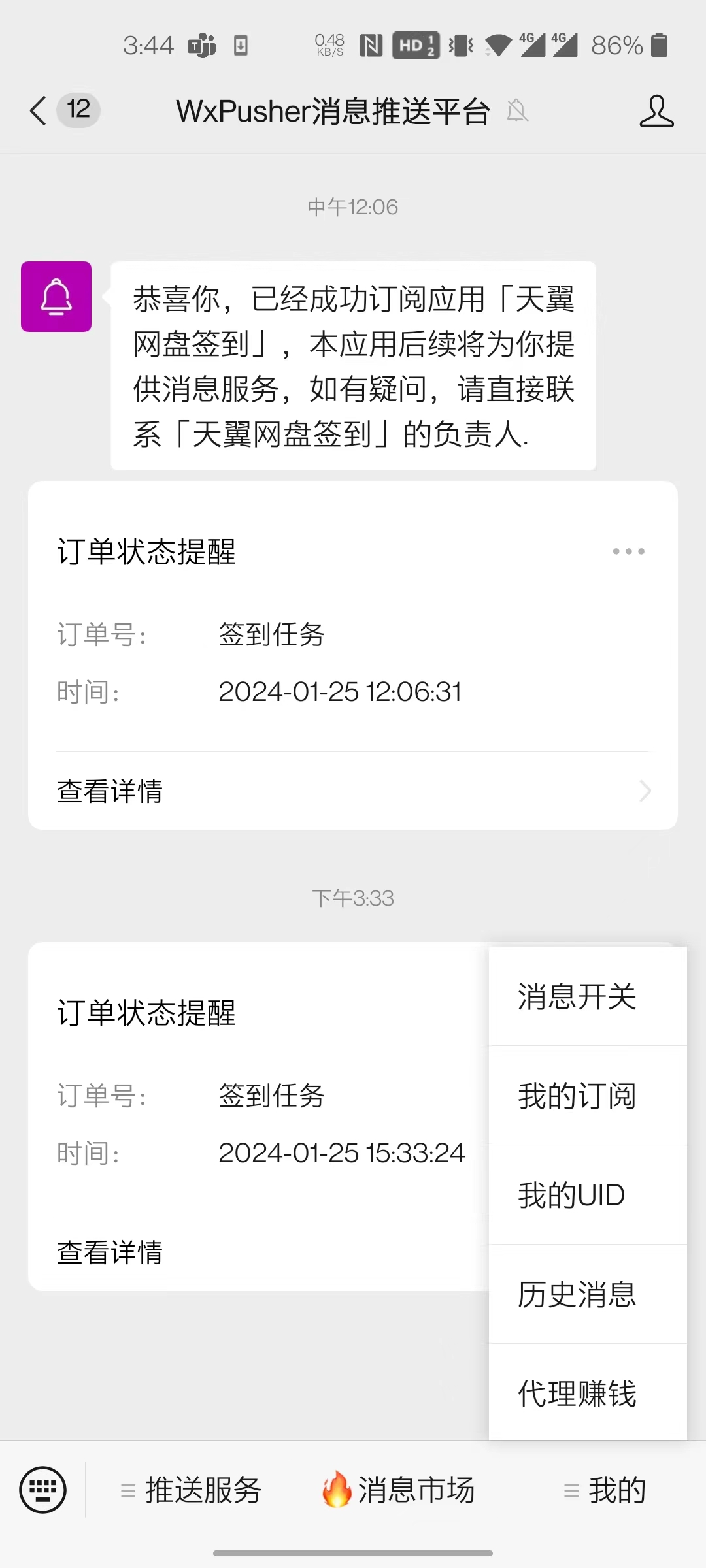Select 代理赚钱 in the popup menu
Viewport: 706px width, 1568px height.
click(587, 1393)
